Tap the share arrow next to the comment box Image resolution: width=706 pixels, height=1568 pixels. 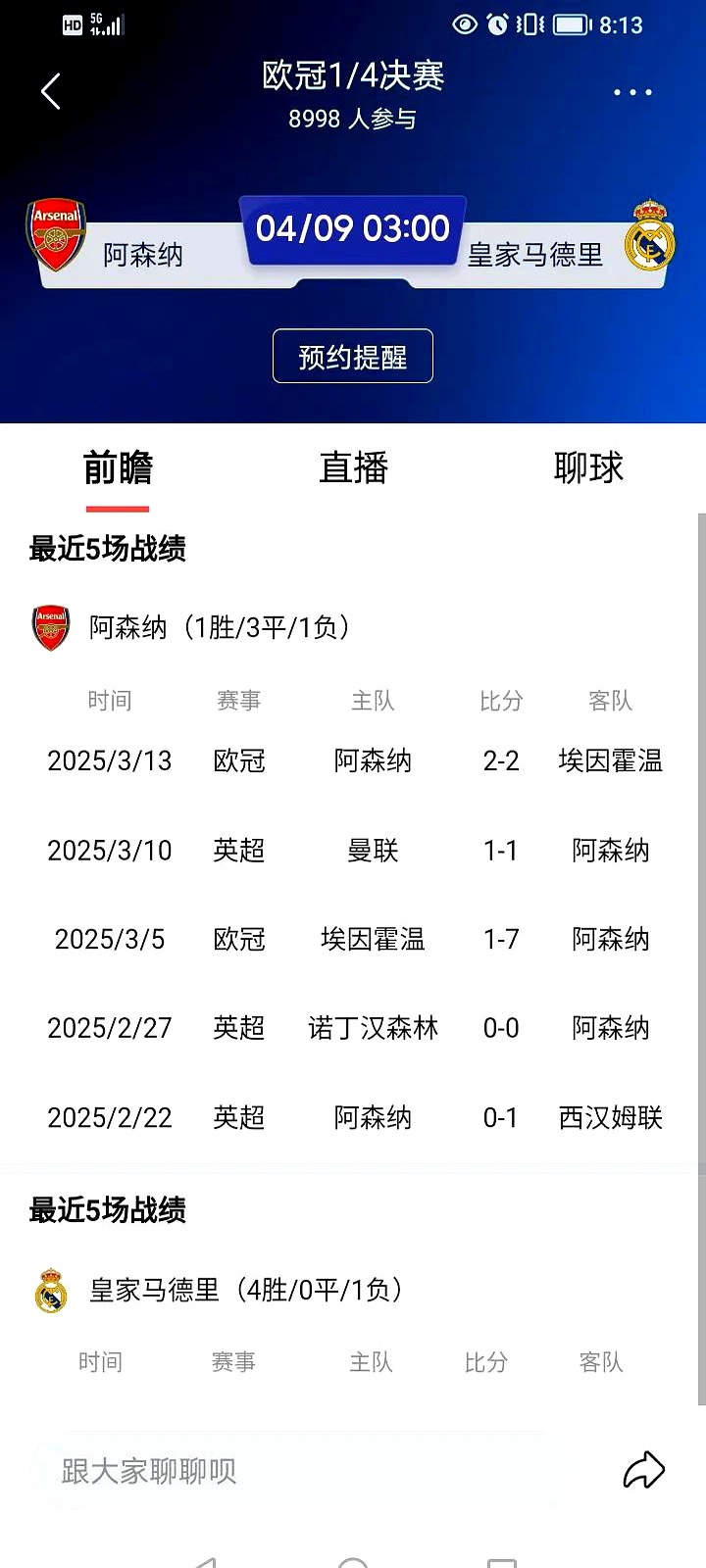coord(644,1469)
